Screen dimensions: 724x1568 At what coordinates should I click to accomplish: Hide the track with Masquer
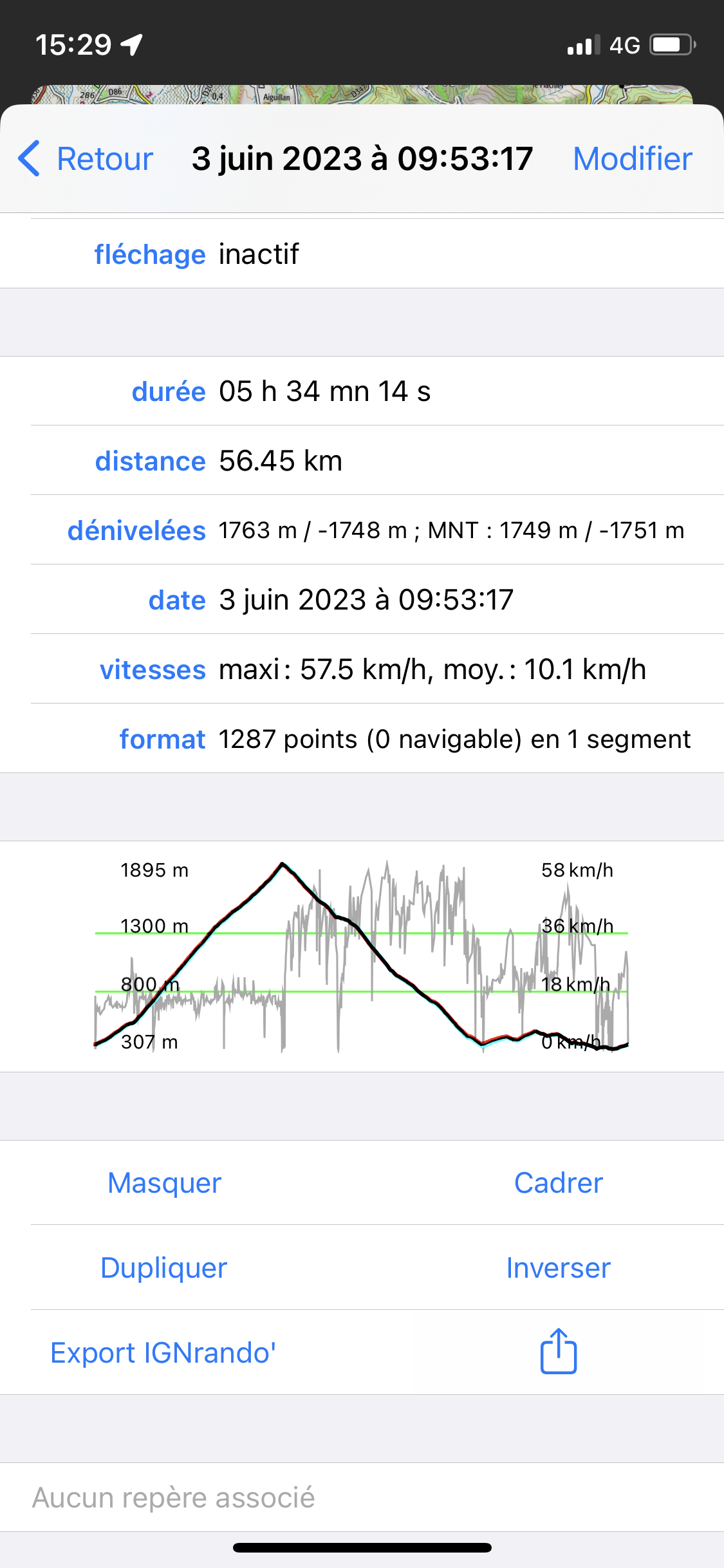(165, 1183)
